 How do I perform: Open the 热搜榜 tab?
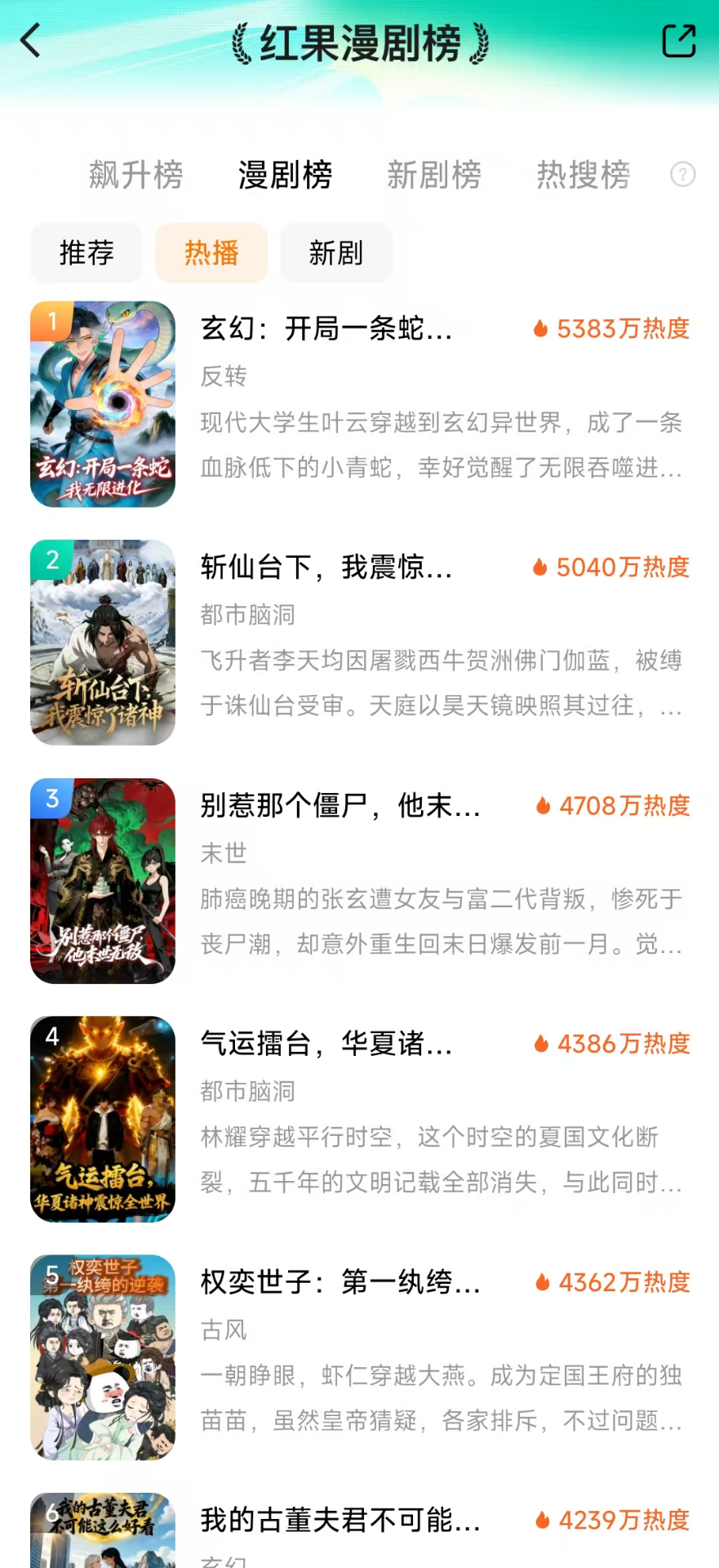pos(584,175)
